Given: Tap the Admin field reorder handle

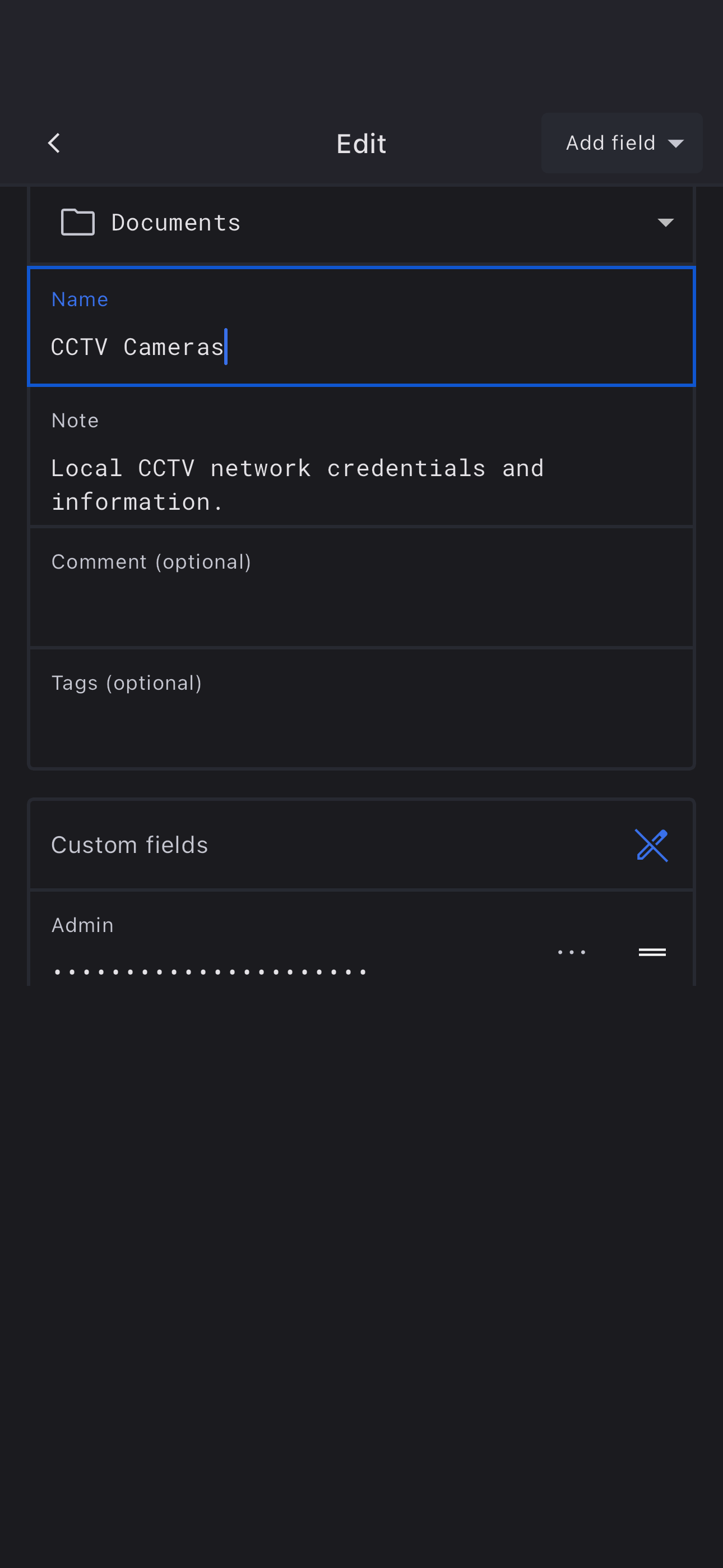Looking at the screenshot, I should pos(652,952).
